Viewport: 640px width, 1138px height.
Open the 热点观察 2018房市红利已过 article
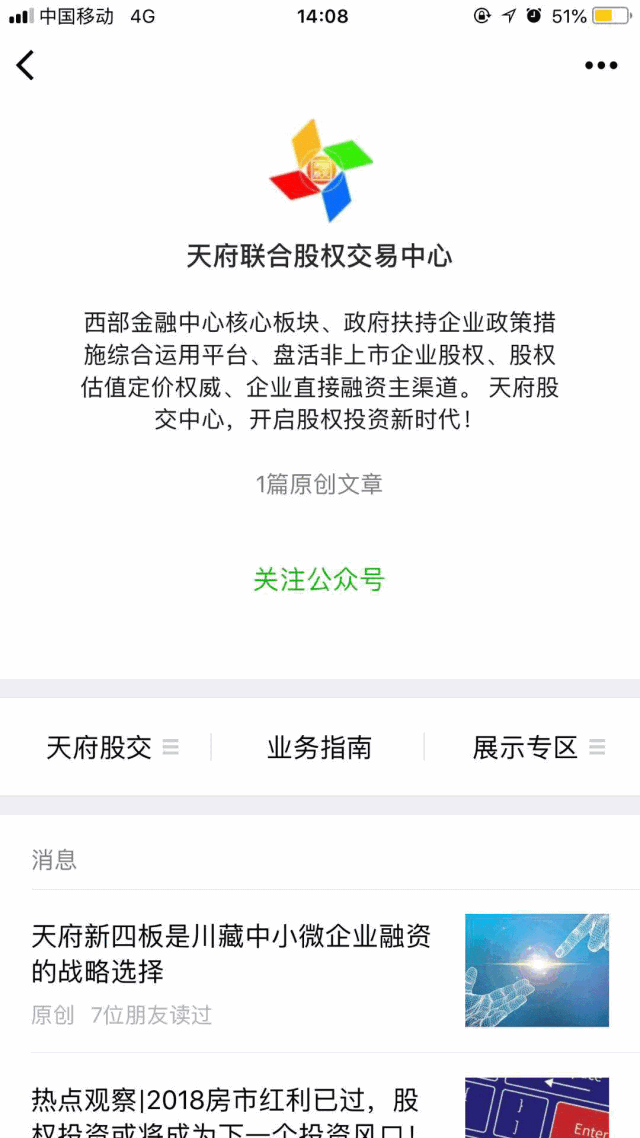tap(320, 1096)
